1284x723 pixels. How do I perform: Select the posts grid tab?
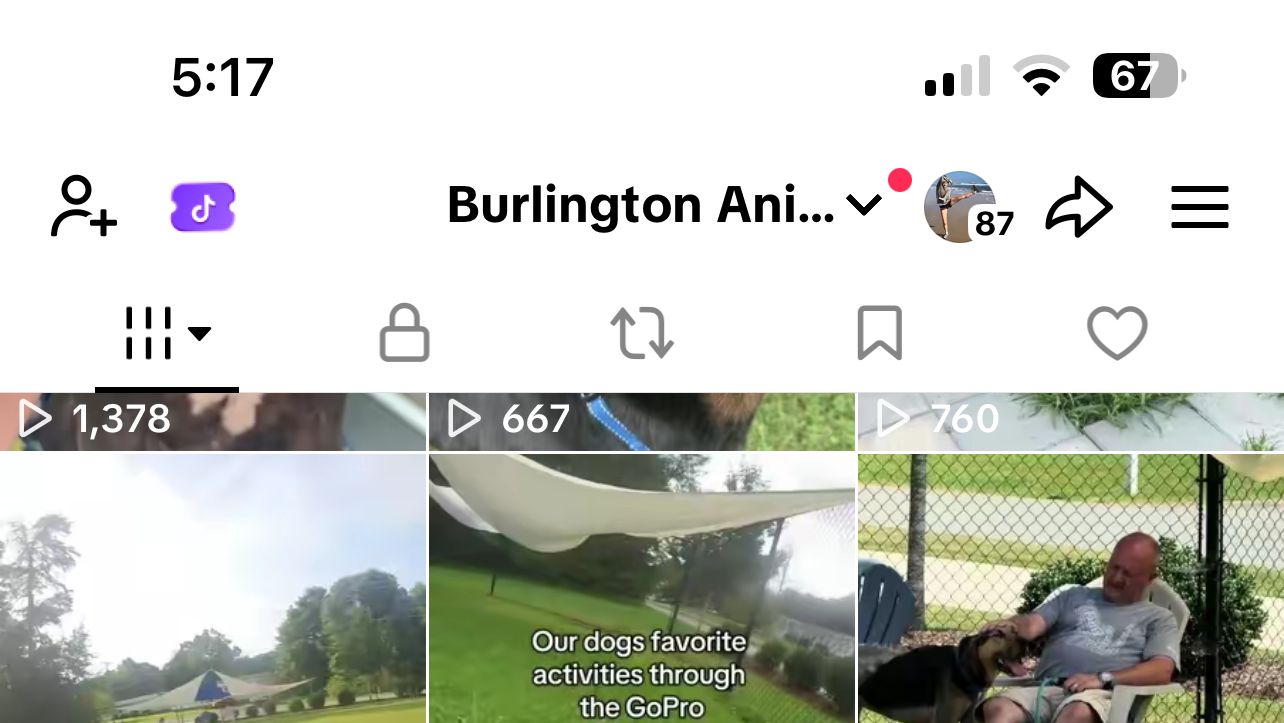click(x=166, y=333)
